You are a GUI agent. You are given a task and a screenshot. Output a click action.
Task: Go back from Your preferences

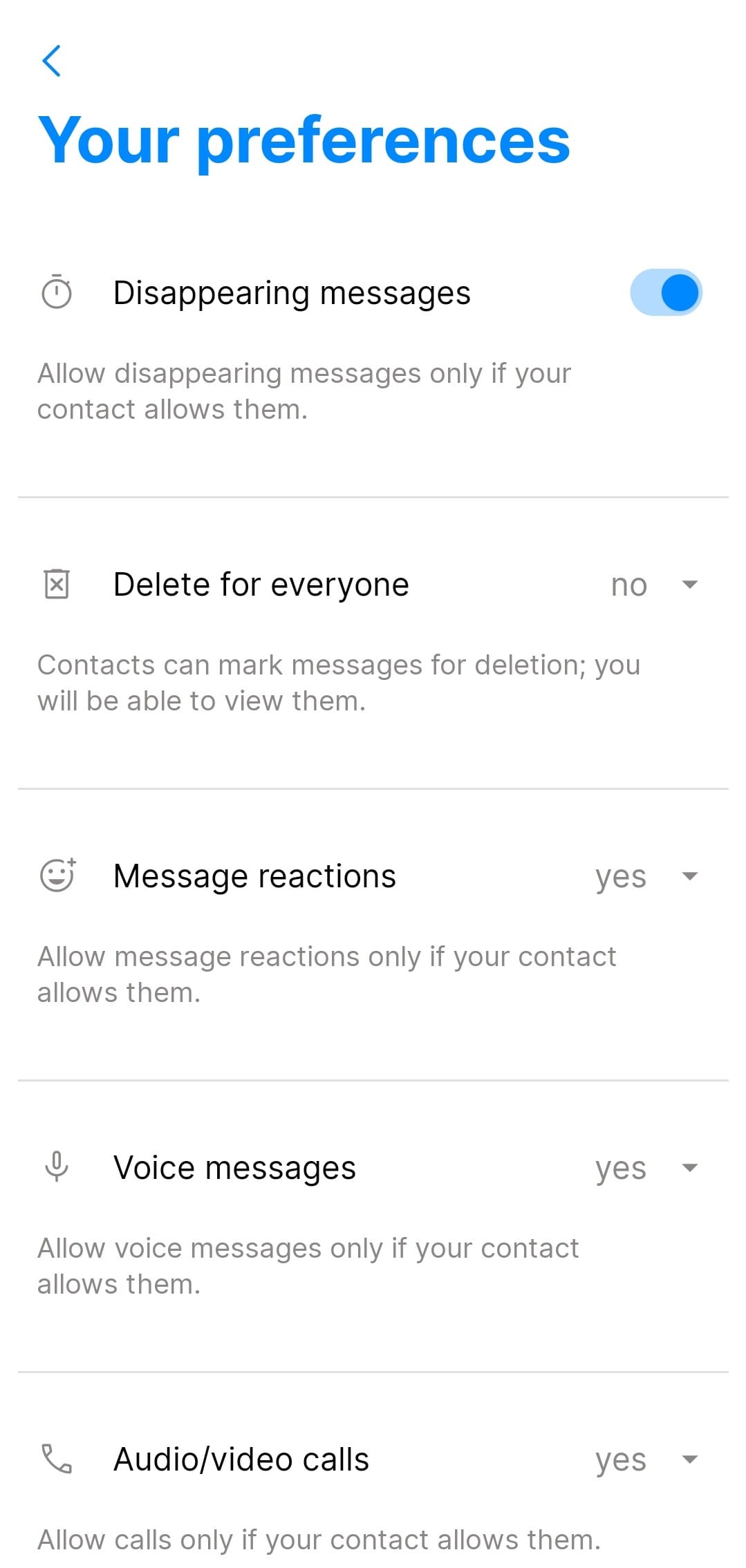(x=52, y=61)
